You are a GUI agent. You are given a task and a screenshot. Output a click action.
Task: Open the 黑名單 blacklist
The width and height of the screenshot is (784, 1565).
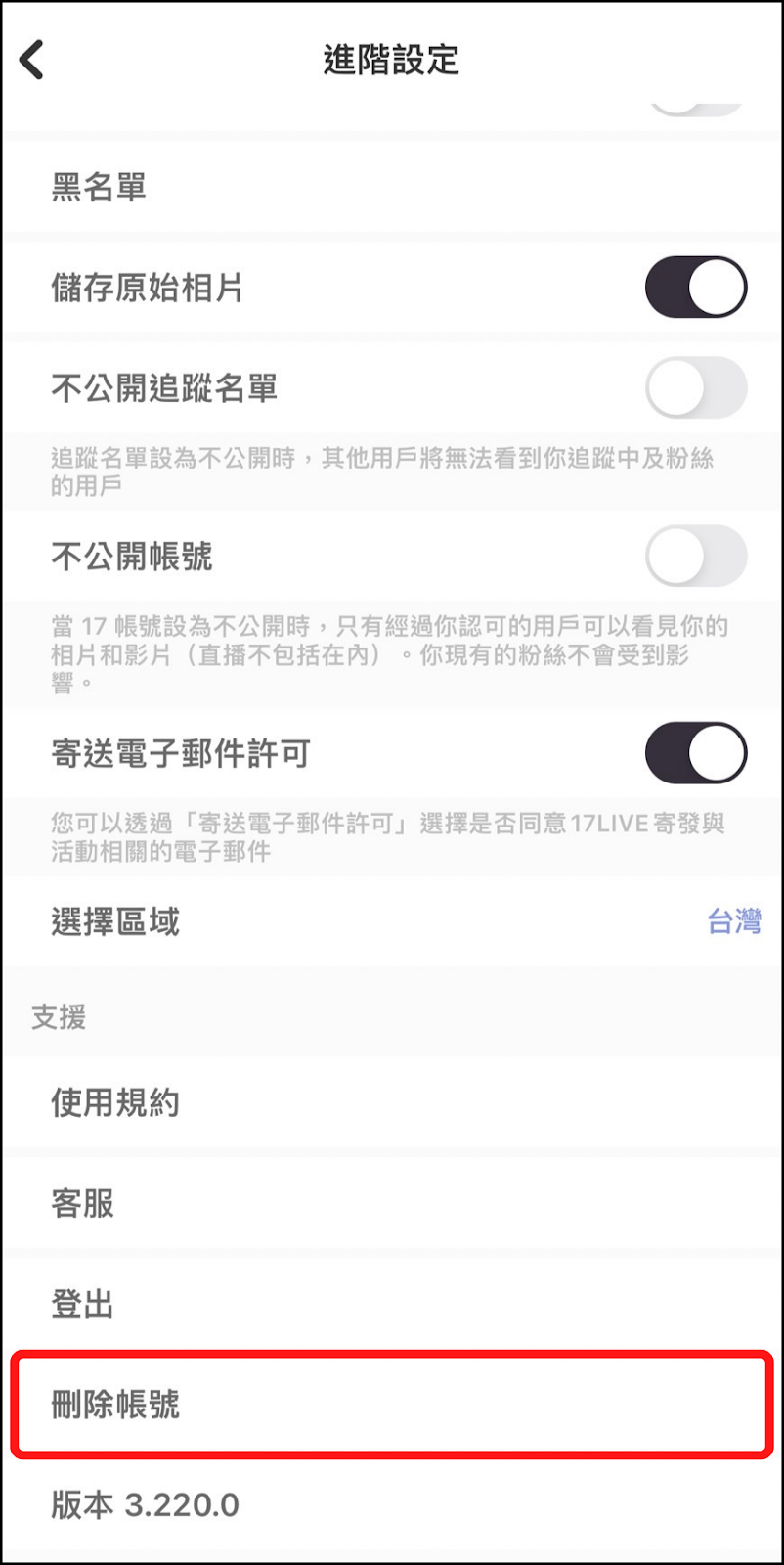point(99,187)
